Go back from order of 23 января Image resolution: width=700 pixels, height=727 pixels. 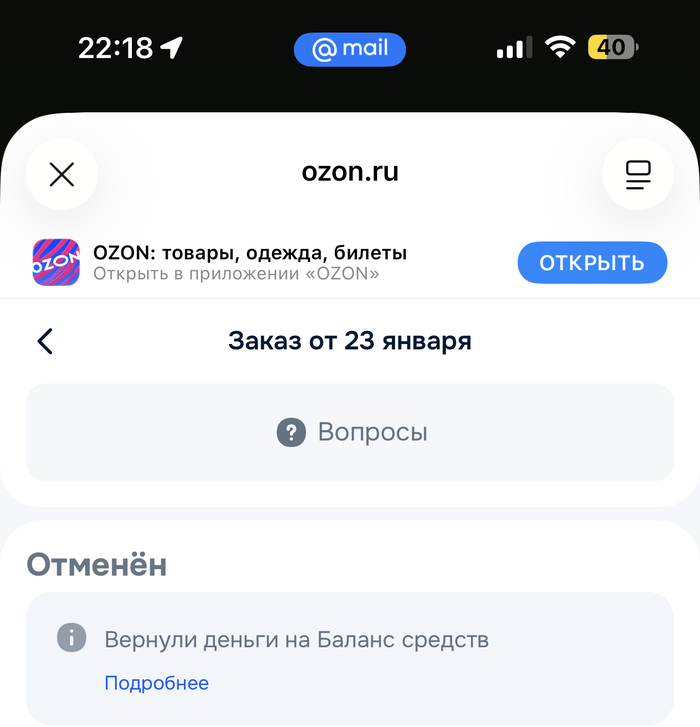tap(45, 341)
